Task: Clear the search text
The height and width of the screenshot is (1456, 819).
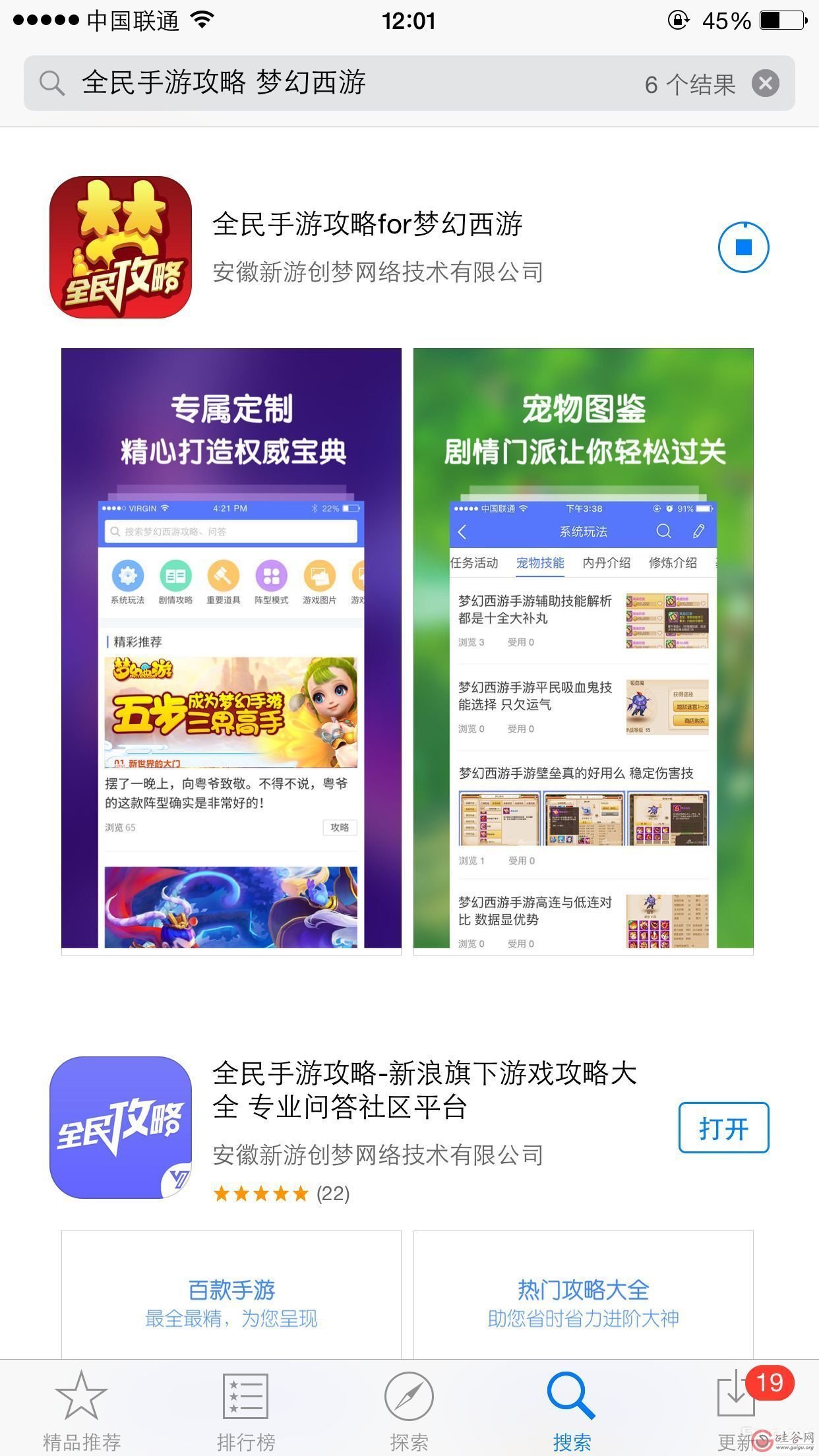Action: [x=765, y=84]
